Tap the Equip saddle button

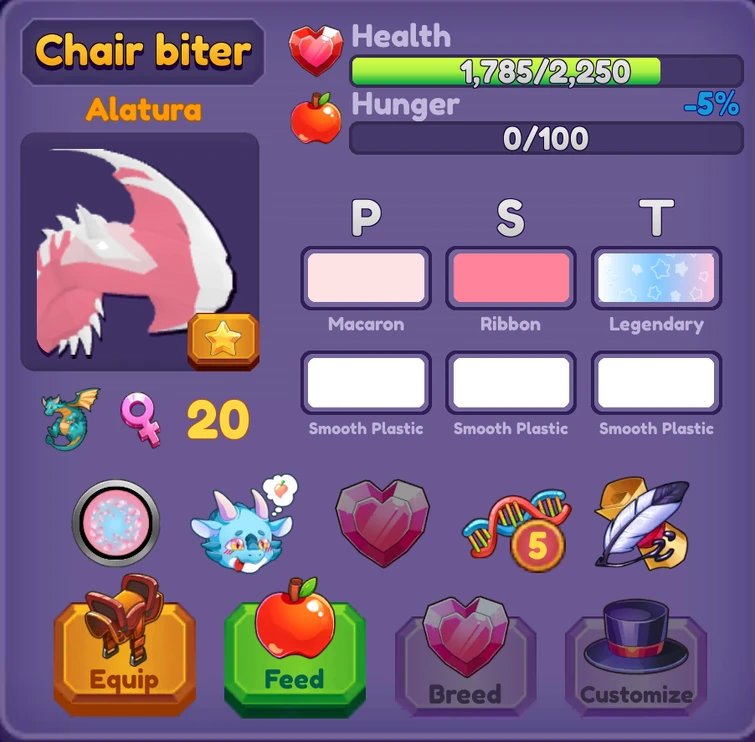[x=124, y=643]
